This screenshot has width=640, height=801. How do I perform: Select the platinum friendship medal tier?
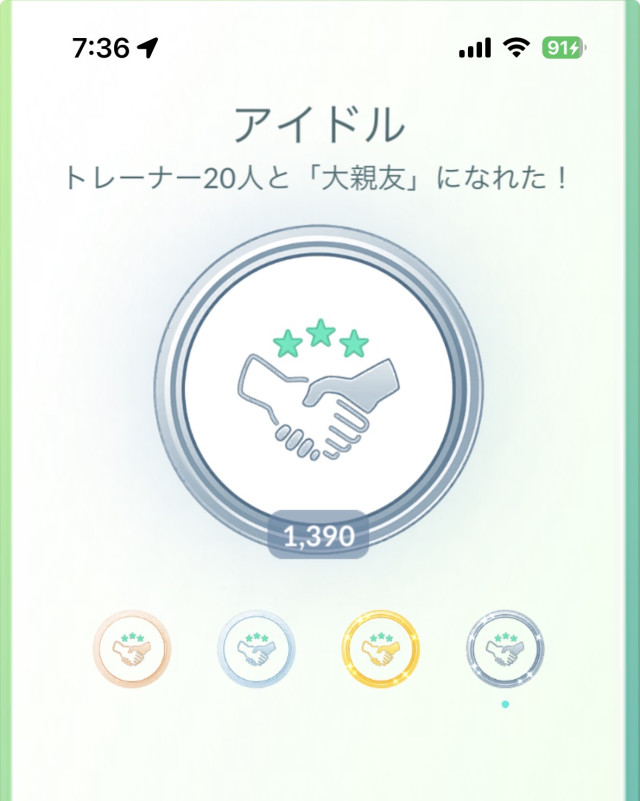(505, 649)
